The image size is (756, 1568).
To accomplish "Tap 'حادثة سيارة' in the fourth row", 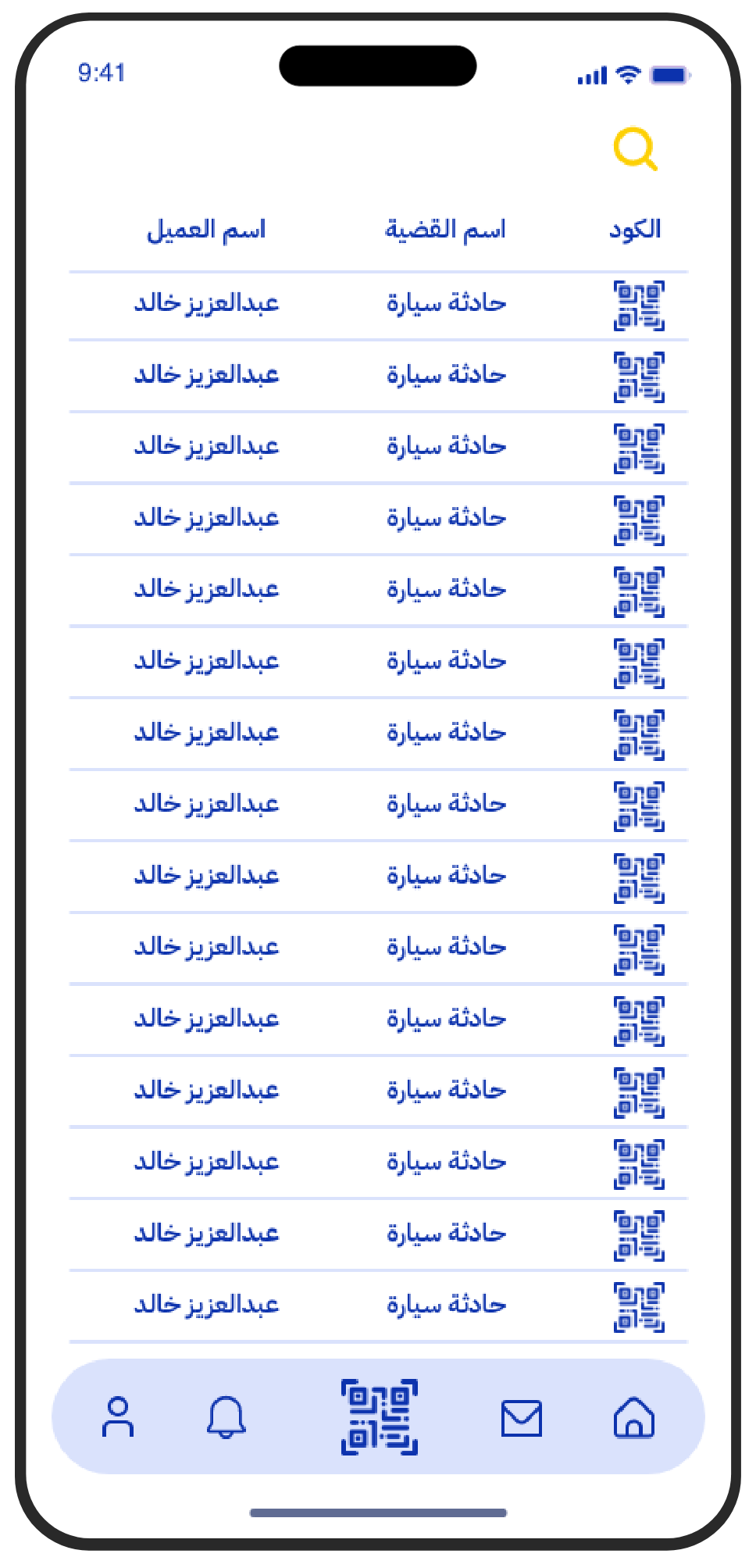I will (447, 518).
